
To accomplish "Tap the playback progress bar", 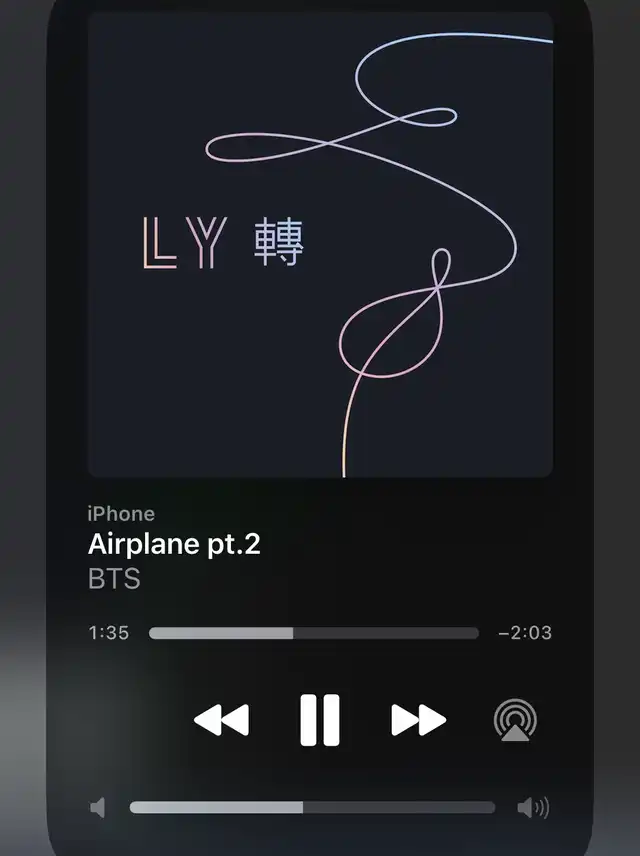I will [313, 633].
